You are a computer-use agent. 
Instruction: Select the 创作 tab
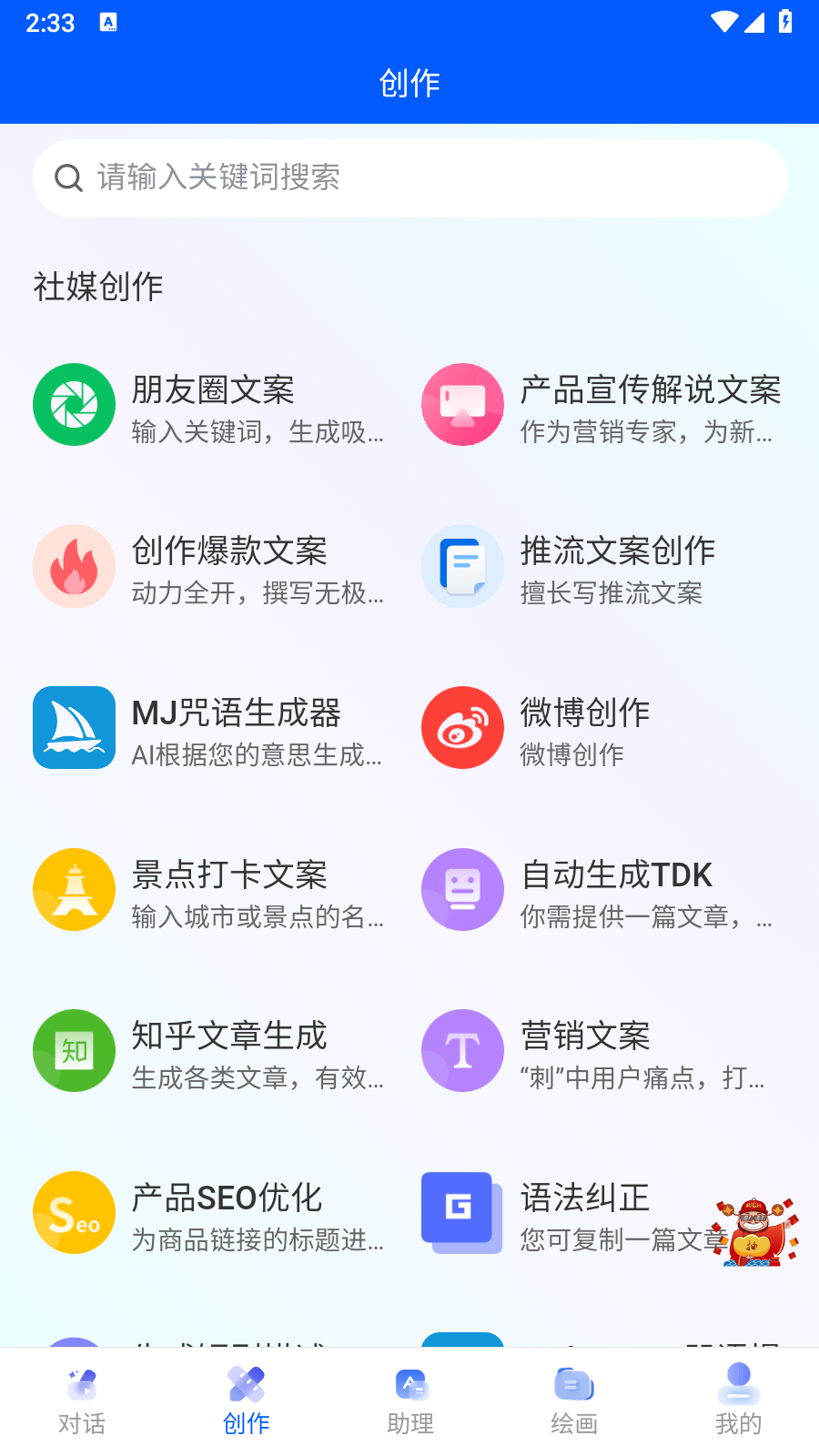pos(247,1401)
